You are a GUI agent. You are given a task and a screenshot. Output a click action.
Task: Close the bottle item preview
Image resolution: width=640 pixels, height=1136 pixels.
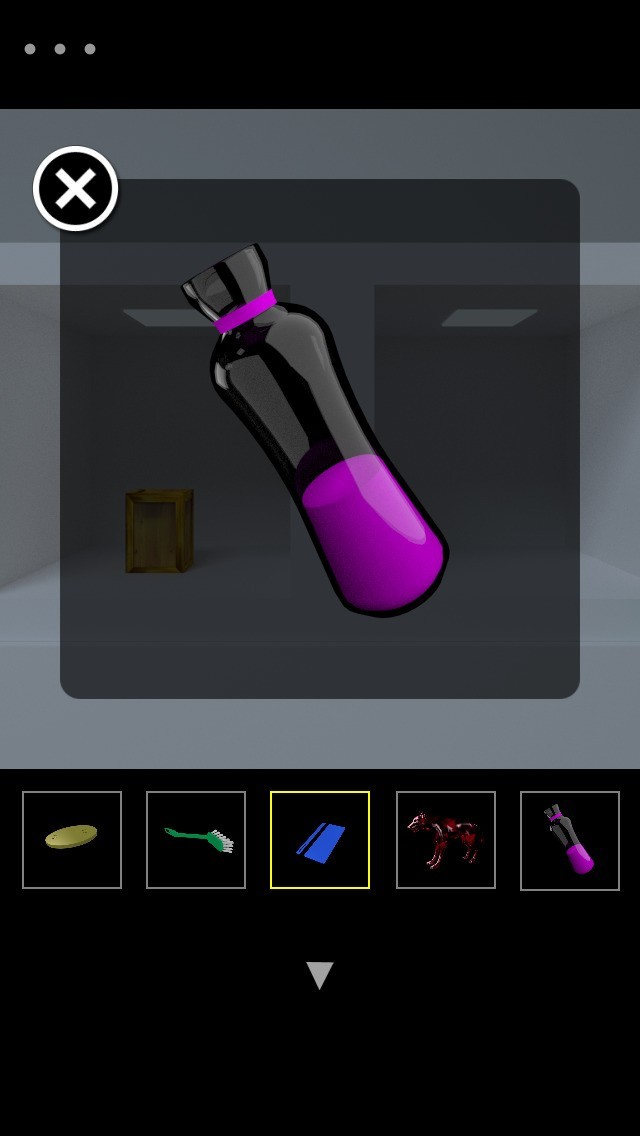[x=75, y=189]
